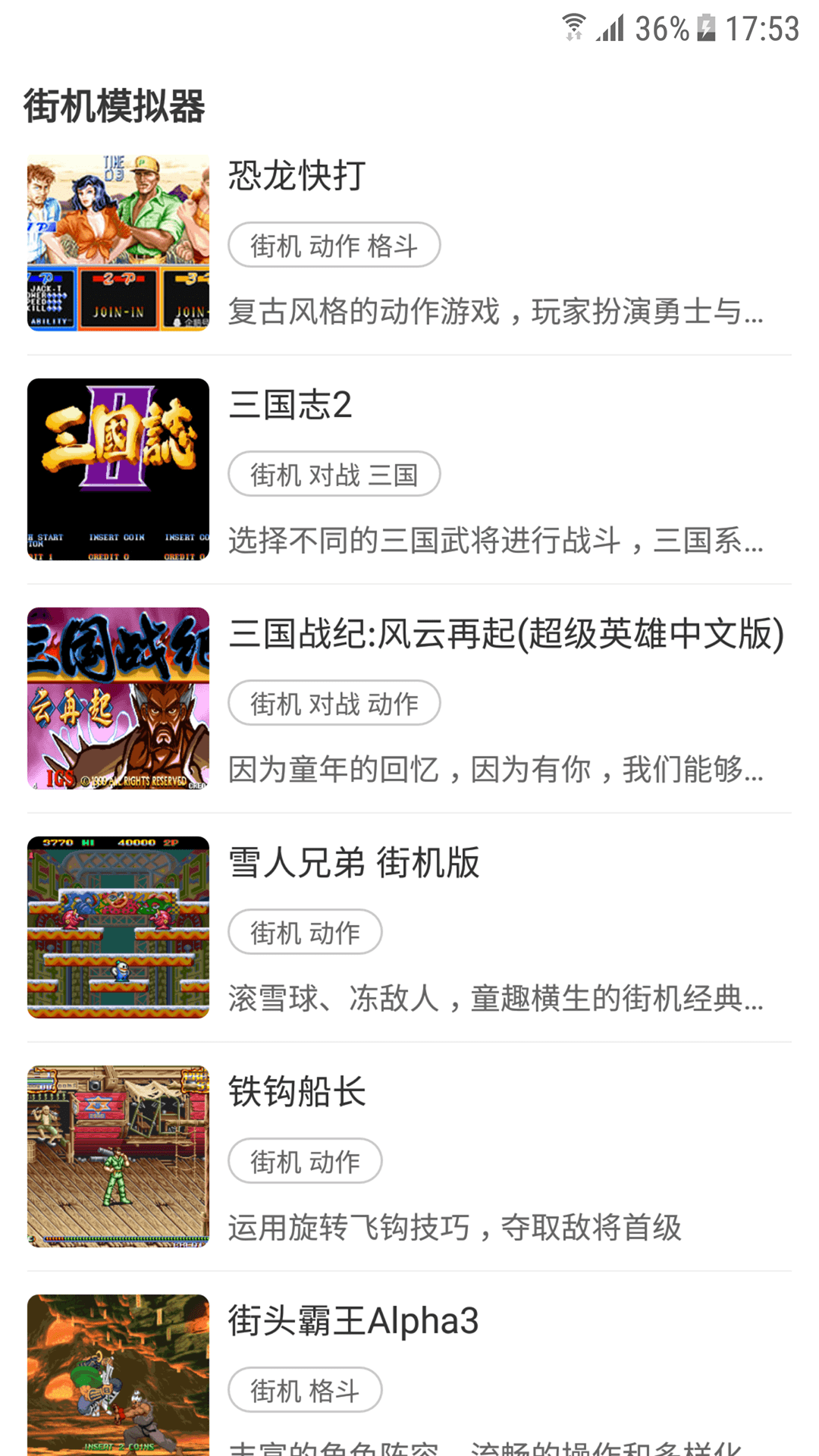Open the 恐龙快打 game thumbnail
The height and width of the screenshot is (1456, 819).
pos(118,243)
